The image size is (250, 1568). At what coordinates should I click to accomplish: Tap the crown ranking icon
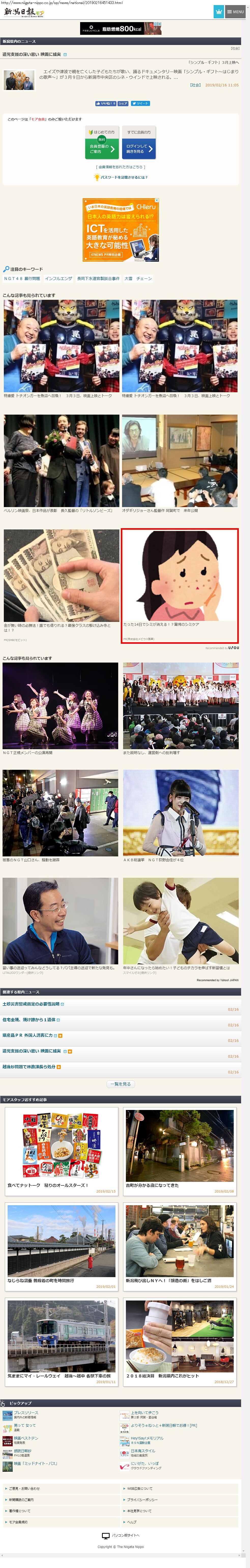tap(218, 12)
